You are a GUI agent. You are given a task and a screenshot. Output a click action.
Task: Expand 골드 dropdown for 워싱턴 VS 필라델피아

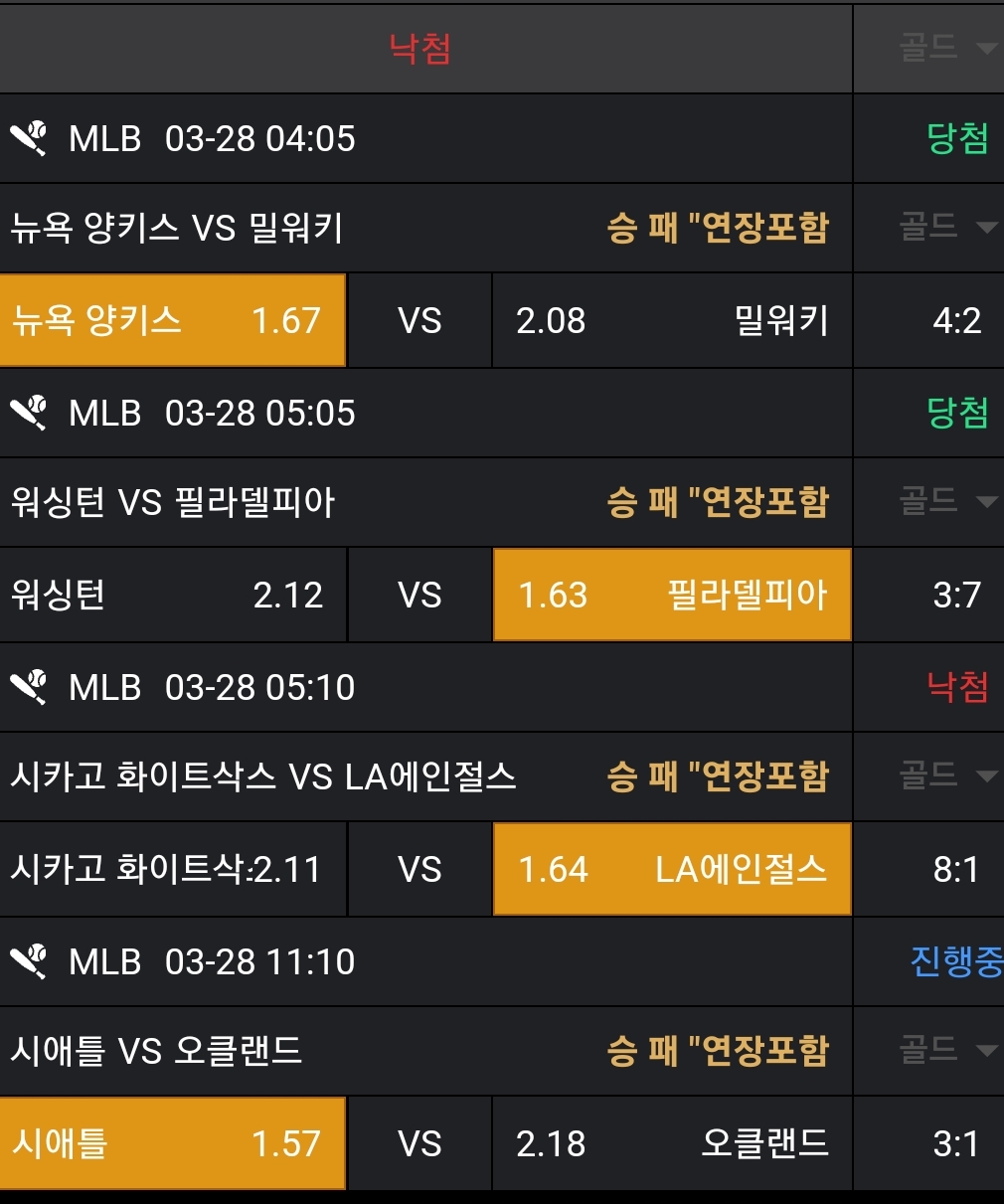pyautogui.click(x=946, y=501)
